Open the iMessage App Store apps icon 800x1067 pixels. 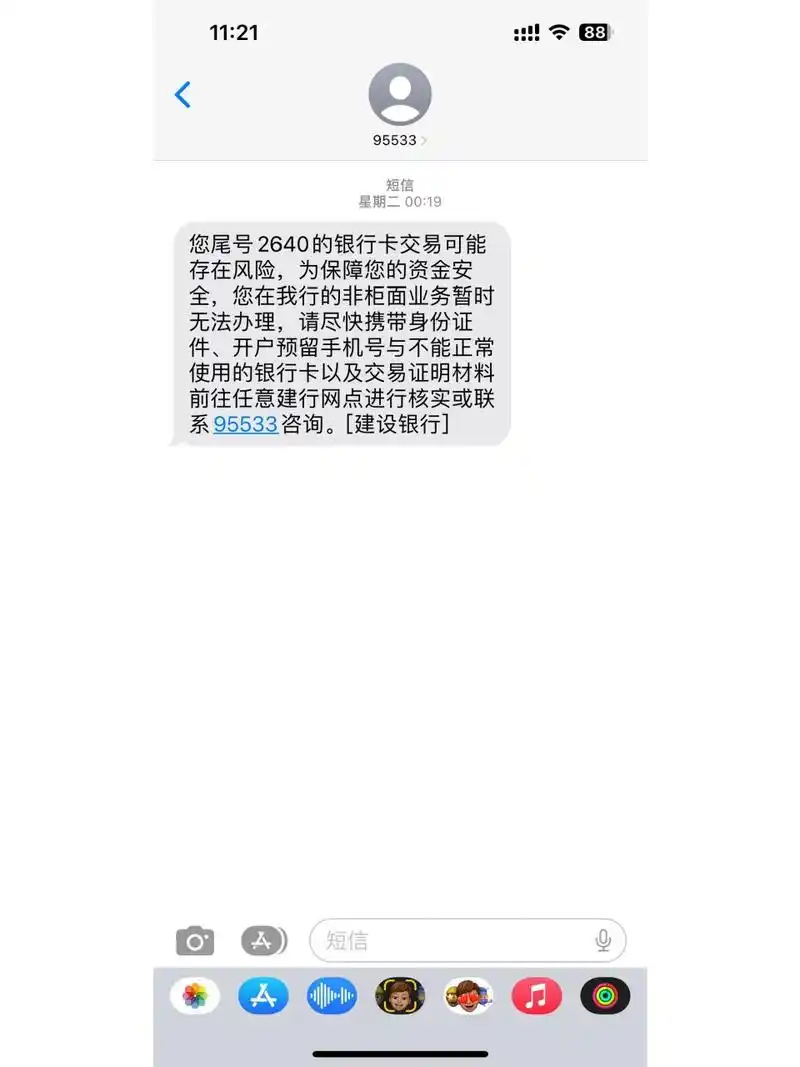[x=263, y=940]
